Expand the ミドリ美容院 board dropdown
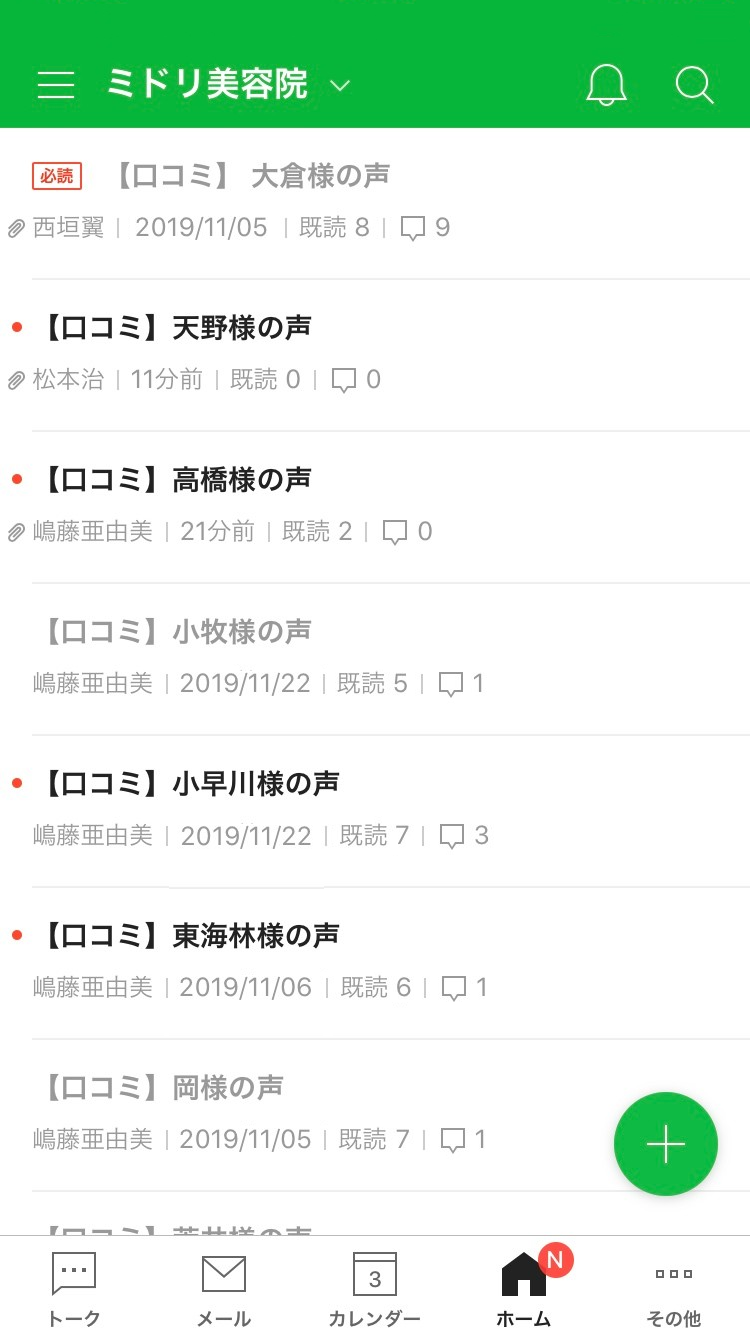This screenshot has width=750, height=1334. click(x=340, y=86)
